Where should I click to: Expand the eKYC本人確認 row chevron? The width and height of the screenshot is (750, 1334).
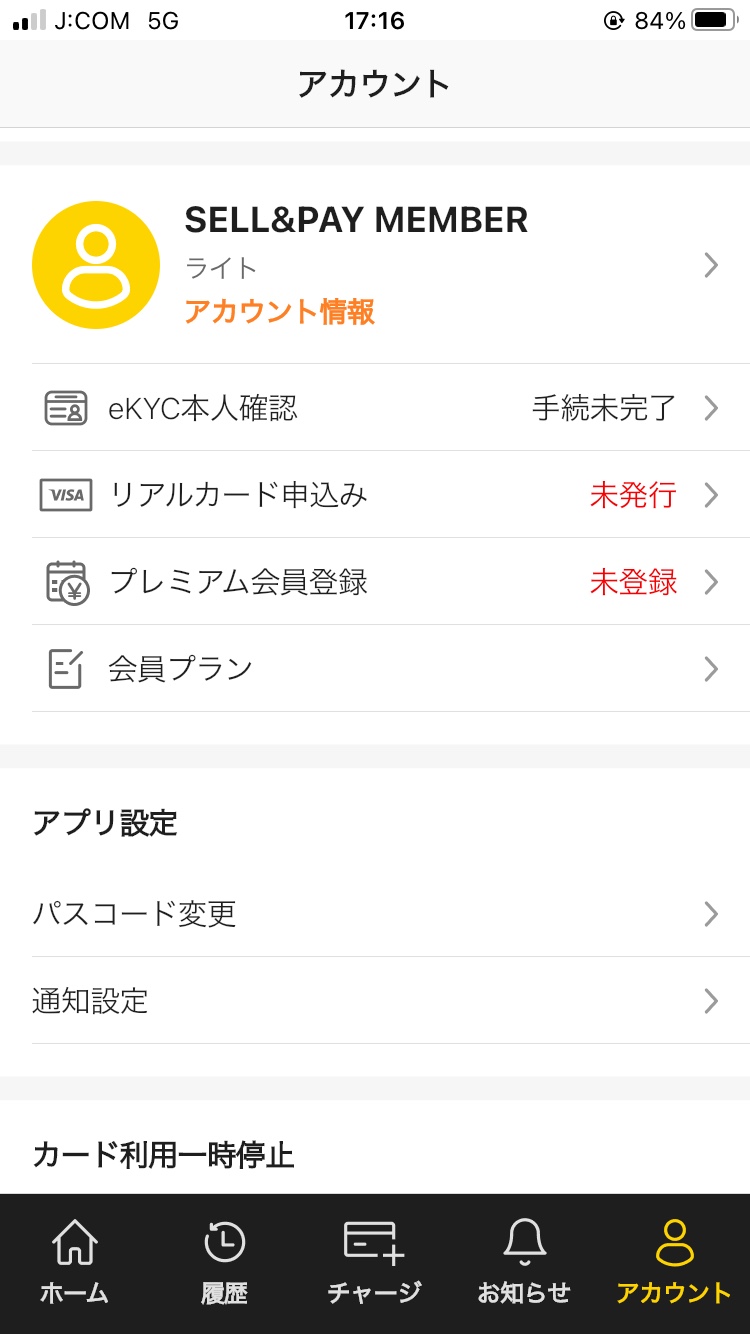point(711,408)
